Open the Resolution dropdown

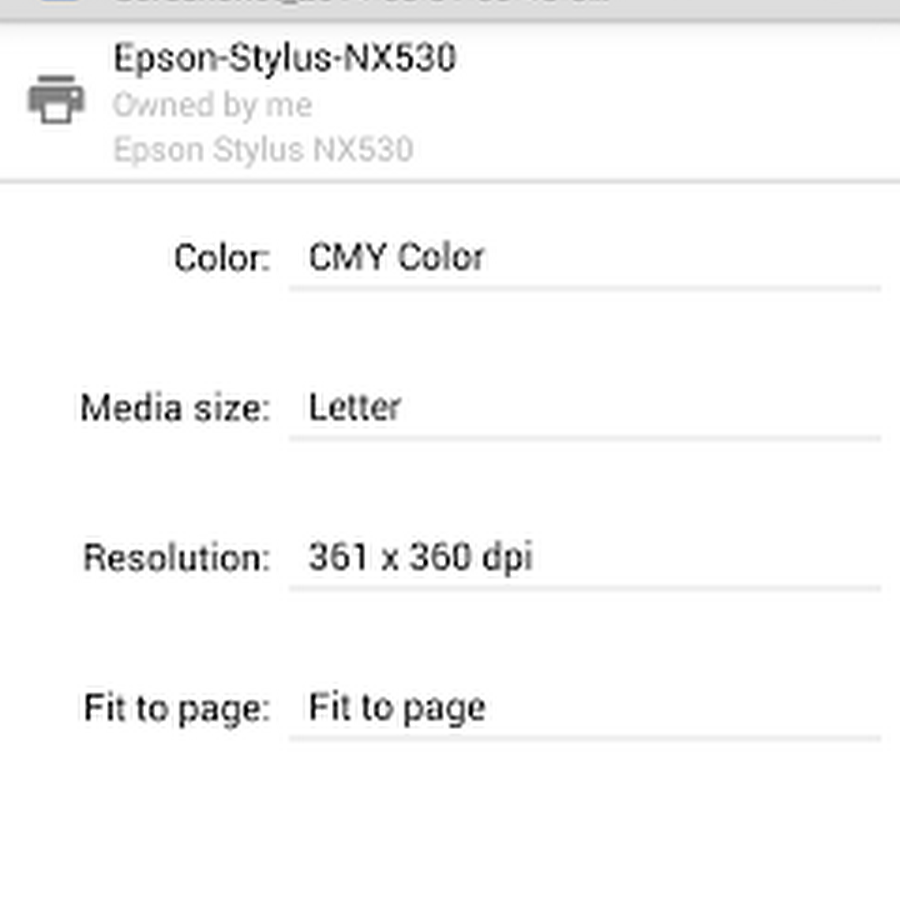click(x=584, y=557)
